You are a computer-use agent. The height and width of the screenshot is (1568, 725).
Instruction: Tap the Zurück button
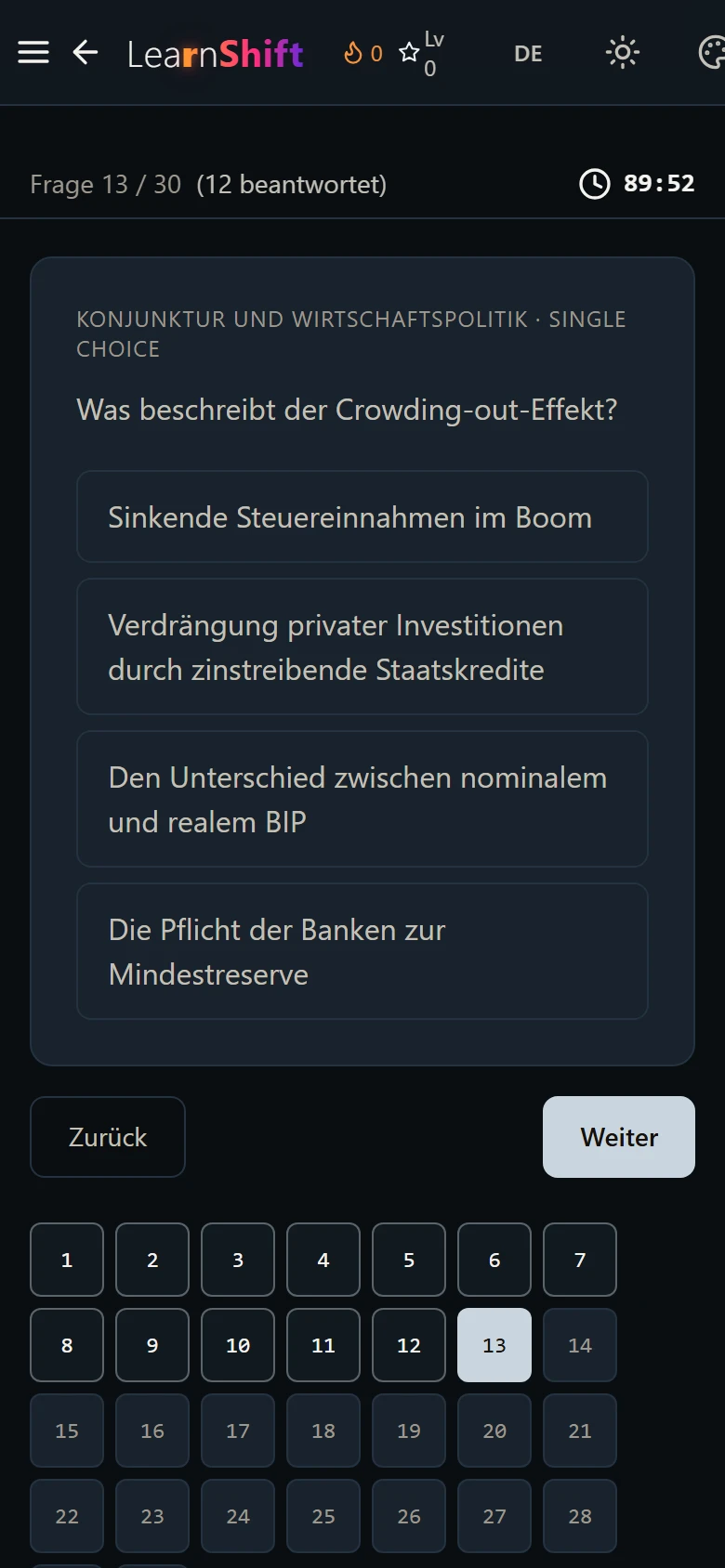(x=108, y=1137)
